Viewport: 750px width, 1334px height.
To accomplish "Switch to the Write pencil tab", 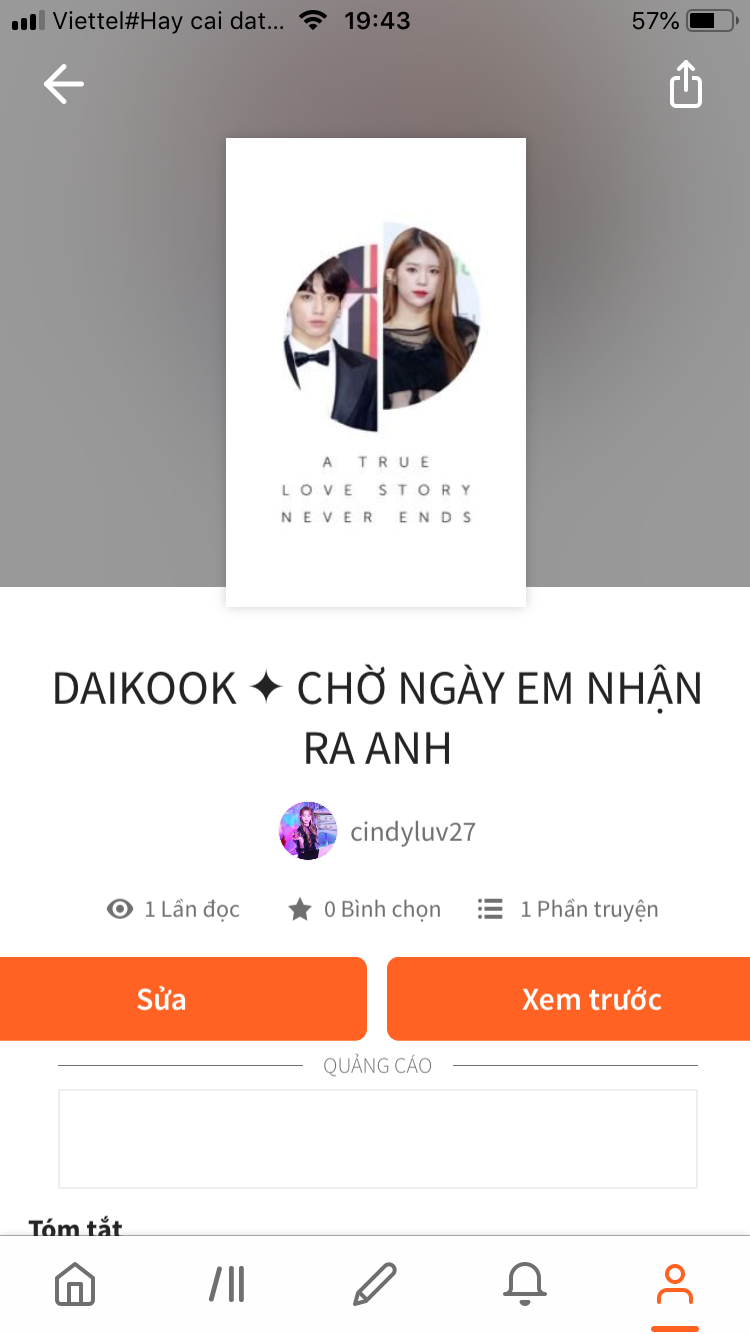I will coord(375,1284).
